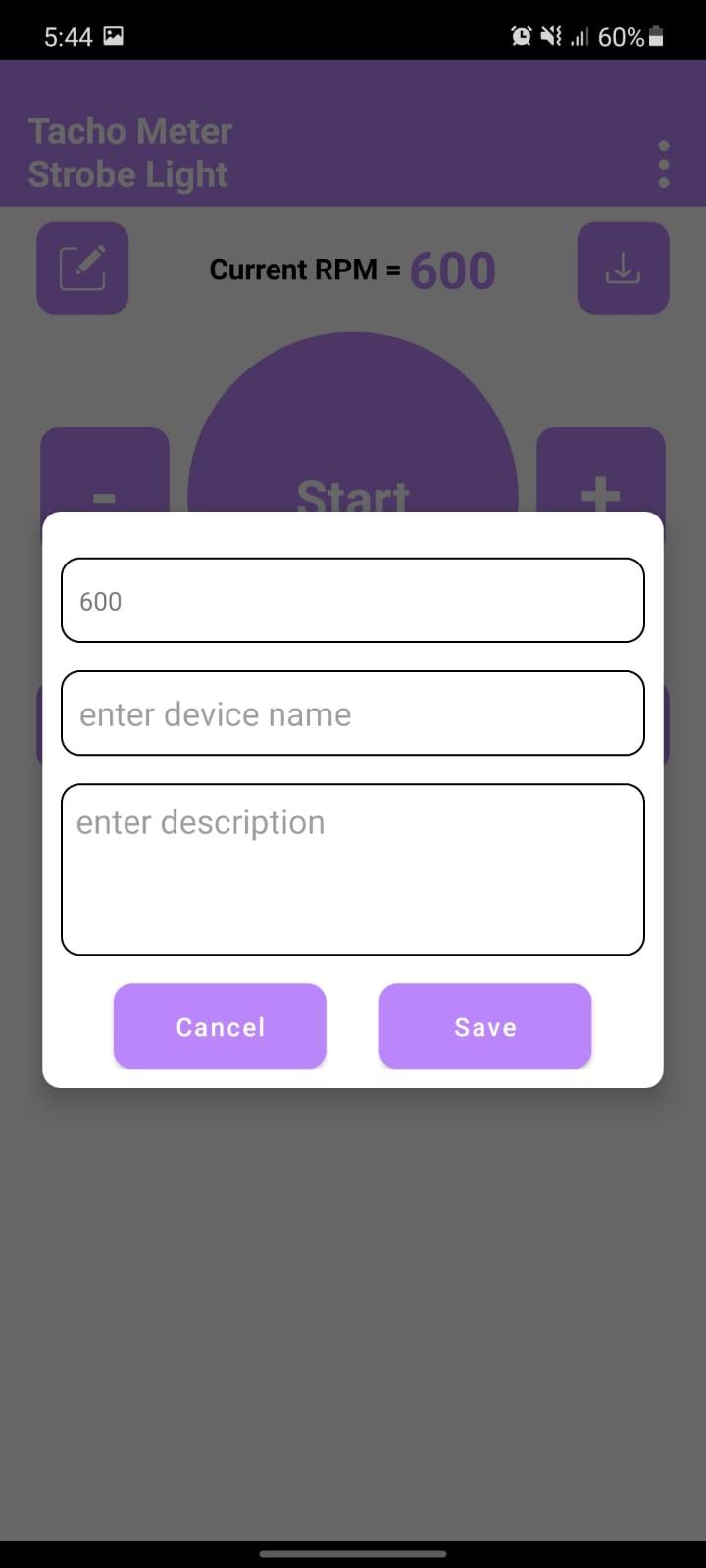Focus the enter device name field
Screen dimensions: 706x1568
tap(353, 712)
